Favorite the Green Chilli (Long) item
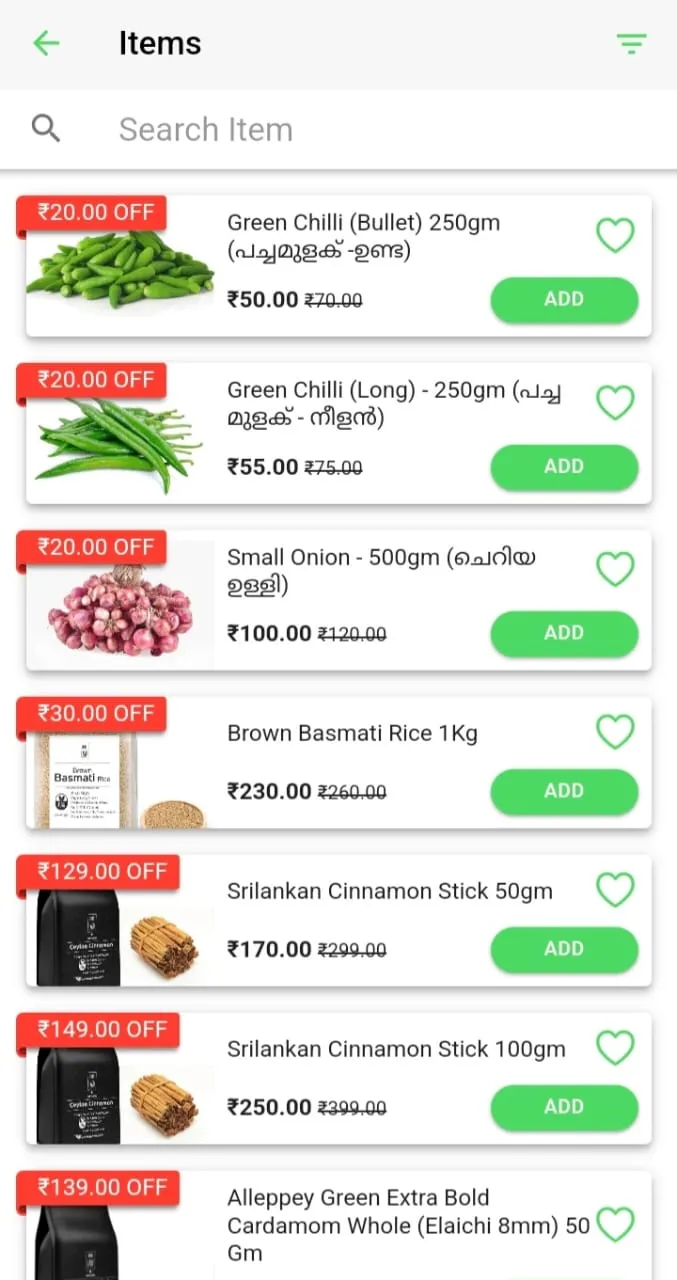 pos(615,402)
